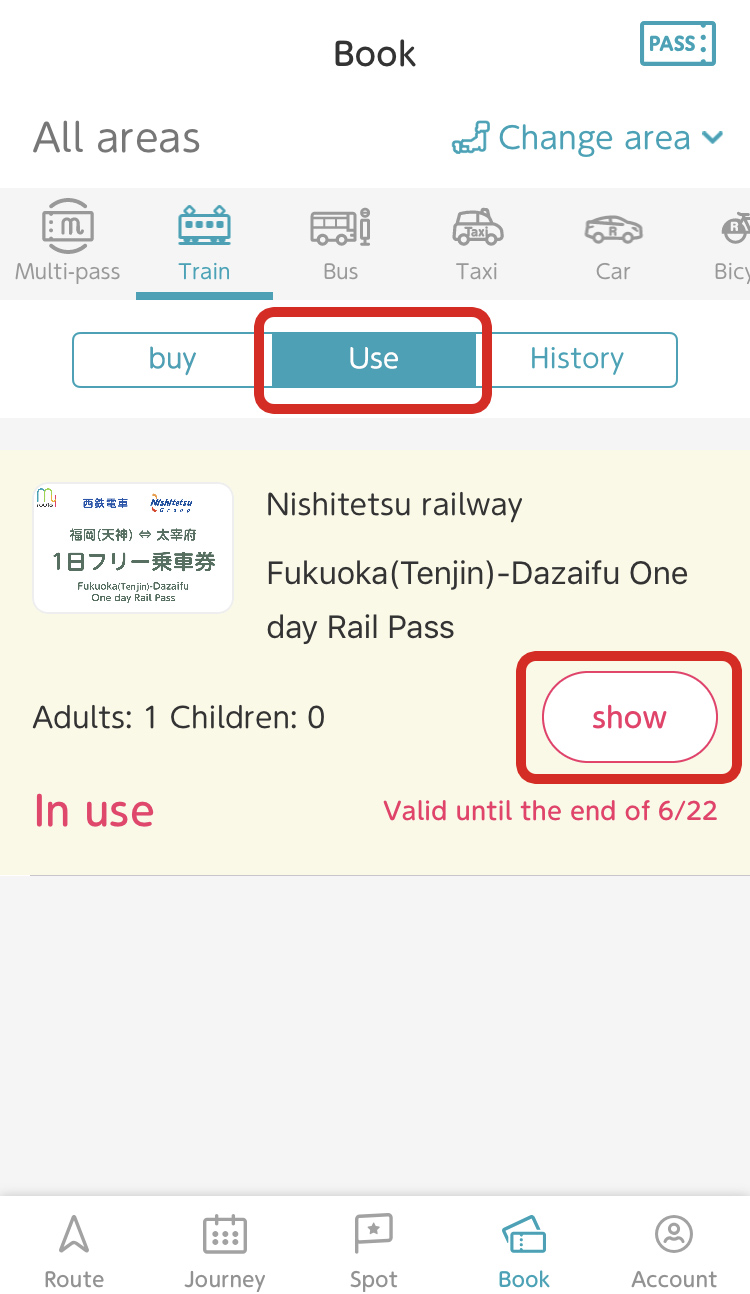
Task: Open the Account tab
Action: (674, 1250)
